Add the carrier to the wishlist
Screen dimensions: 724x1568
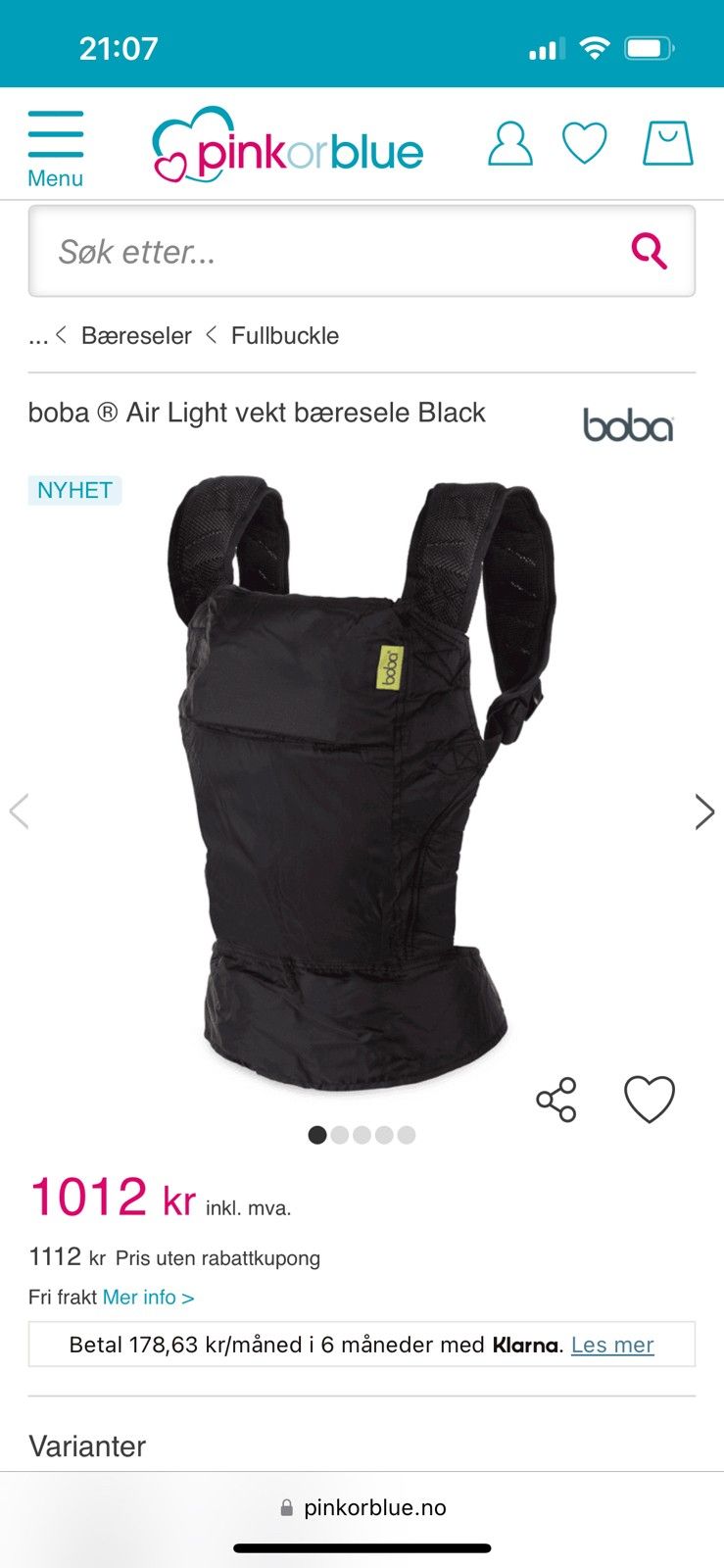click(x=650, y=1100)
